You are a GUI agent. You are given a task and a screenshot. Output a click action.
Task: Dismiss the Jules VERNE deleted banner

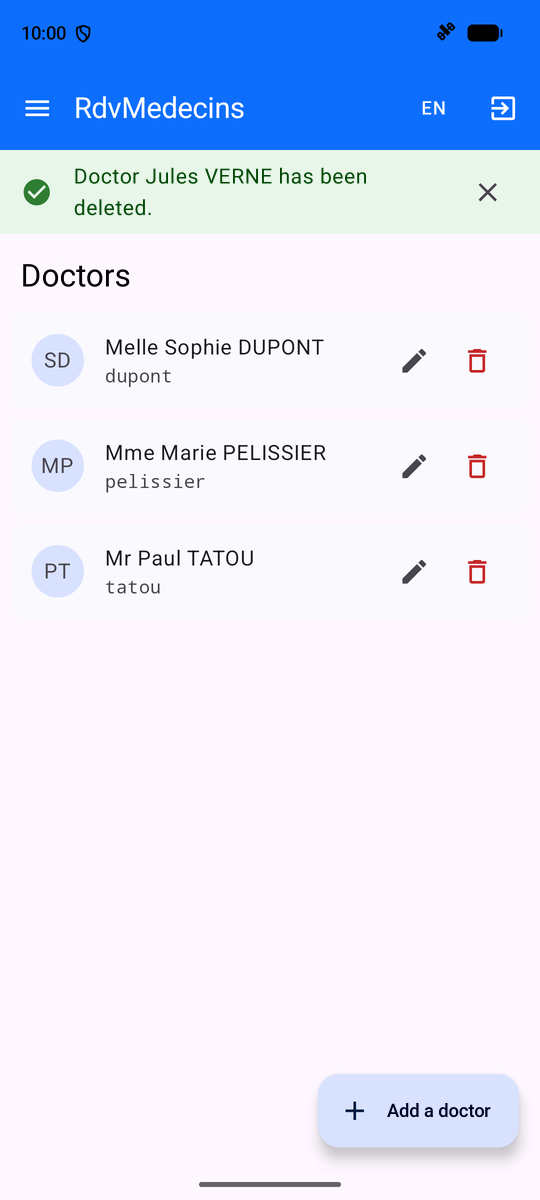pos(487,192)
